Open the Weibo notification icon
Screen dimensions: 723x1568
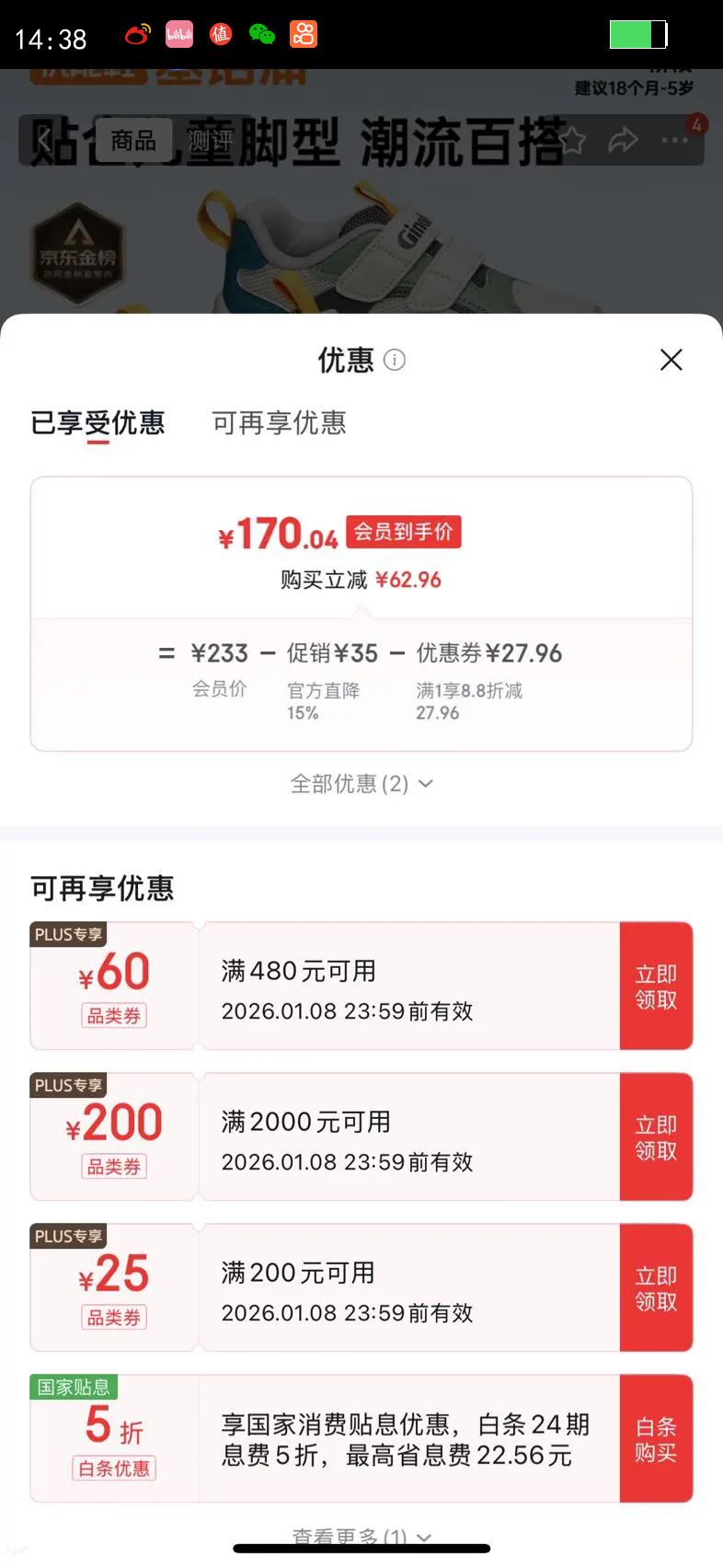[x=136, y=33]
